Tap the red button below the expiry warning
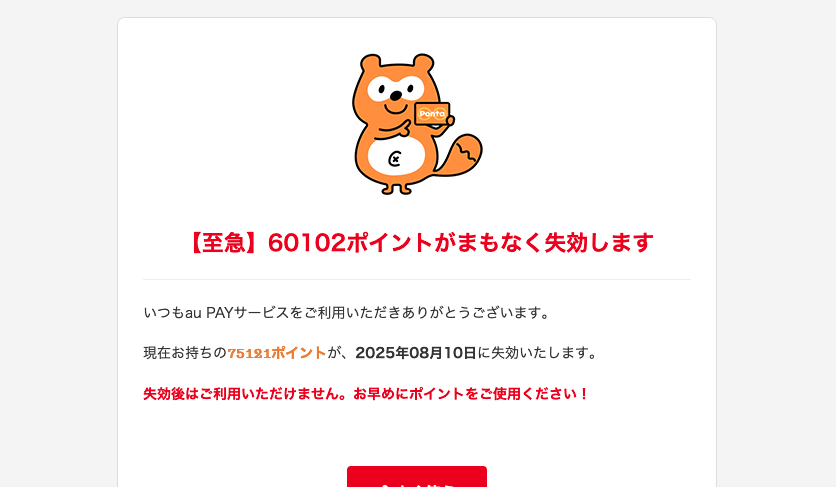 point(417,478)
